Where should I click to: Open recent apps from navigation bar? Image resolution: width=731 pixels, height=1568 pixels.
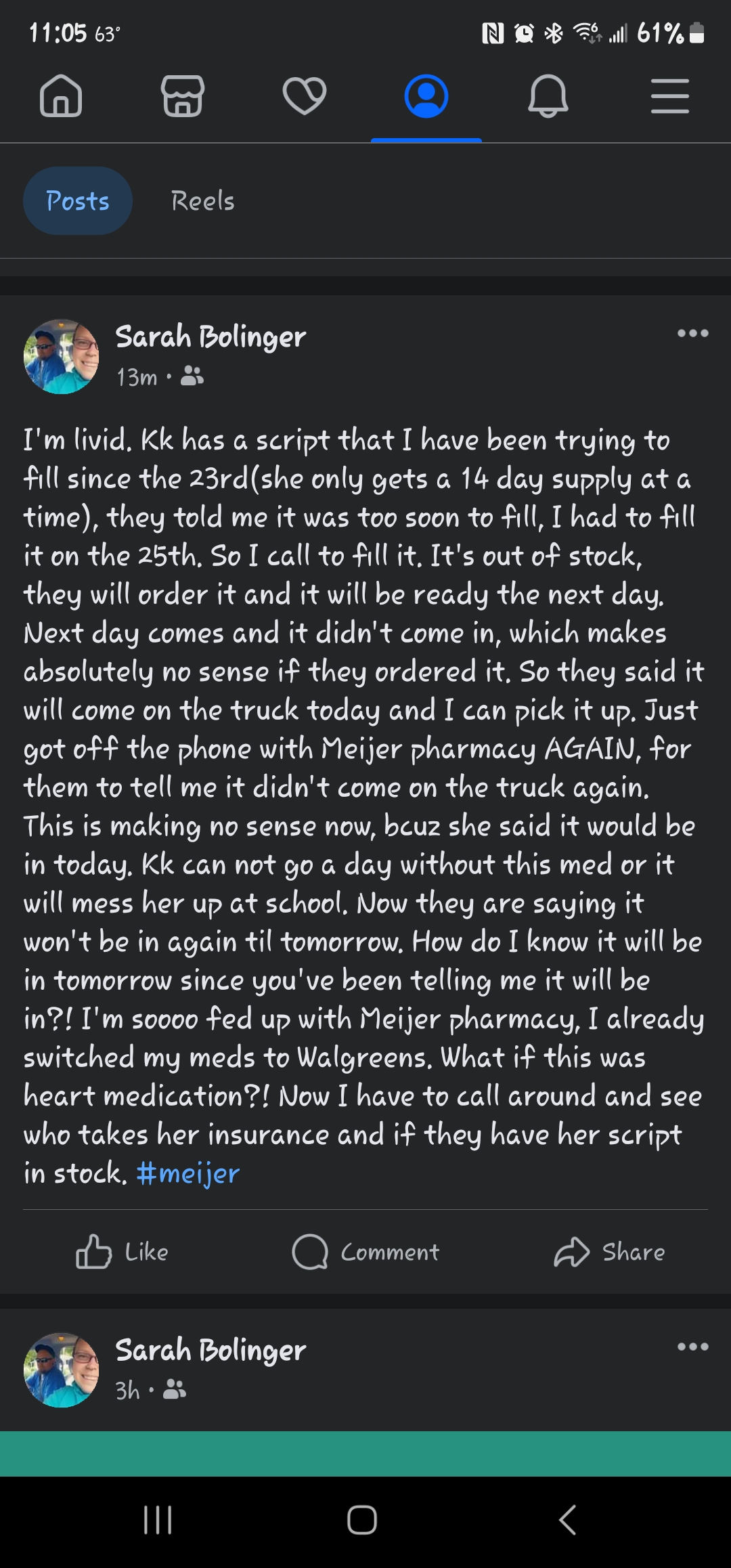point(158,1520)
